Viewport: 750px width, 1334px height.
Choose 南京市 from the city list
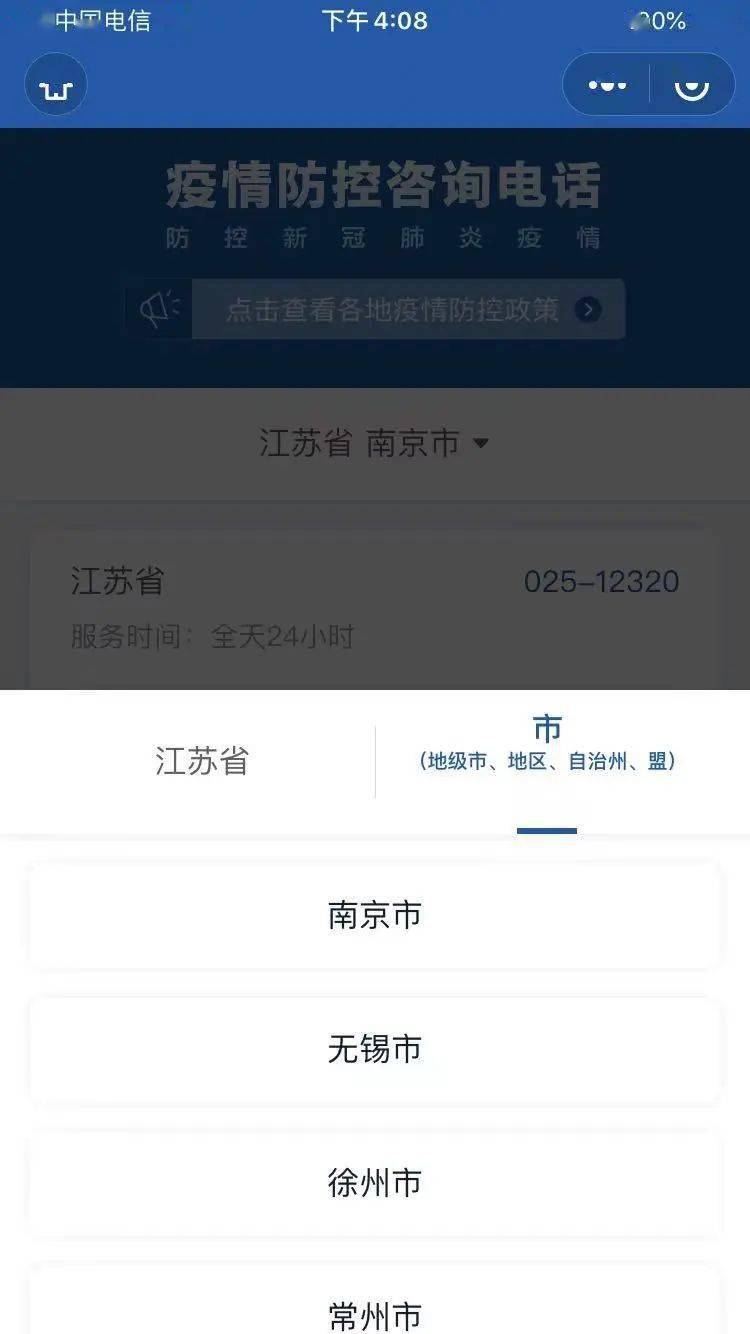coord(375,915)
